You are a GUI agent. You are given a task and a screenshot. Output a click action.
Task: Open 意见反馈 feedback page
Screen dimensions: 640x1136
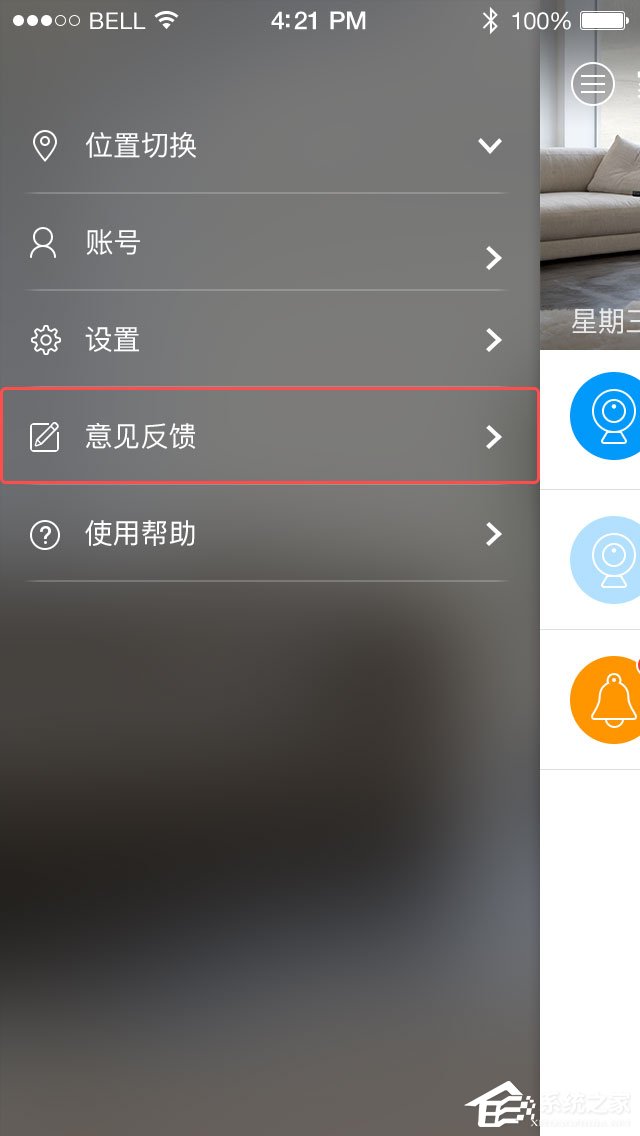pyautogui.click(x=268, y=437)
